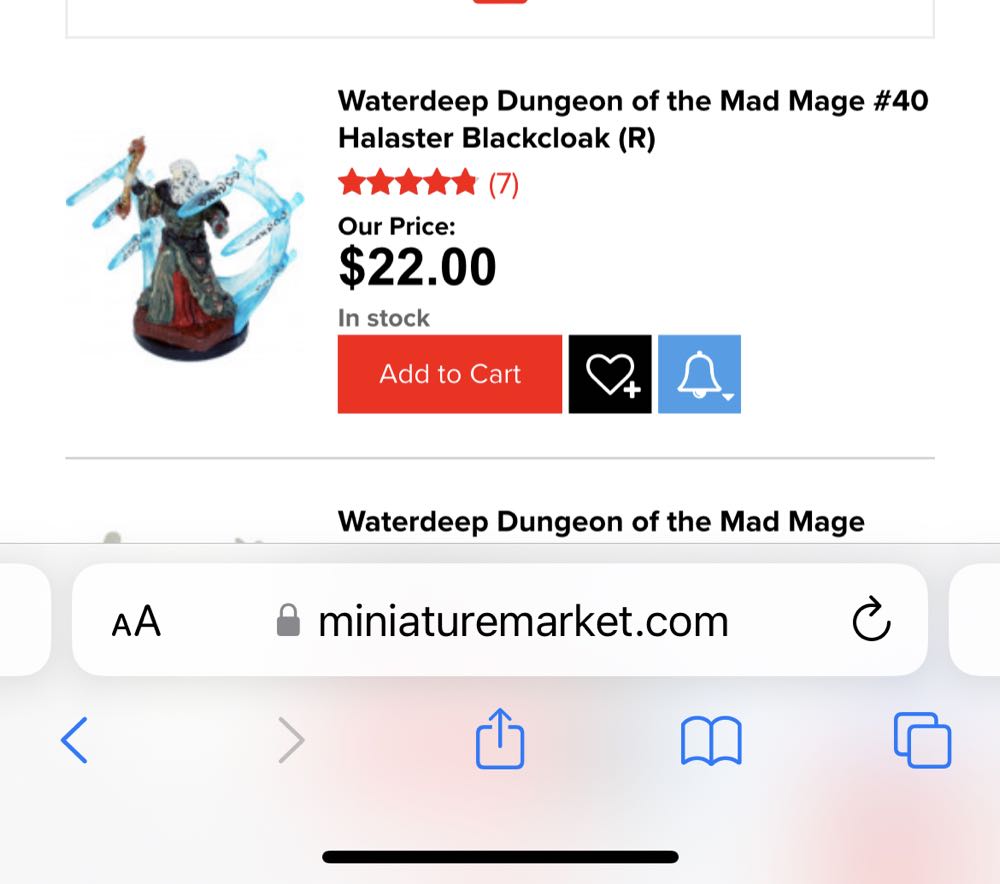Viewport: 1000px width, 884px height.
Task: Open stock alert bell for Halaster Blackcloak
Action: click(699, 374)
